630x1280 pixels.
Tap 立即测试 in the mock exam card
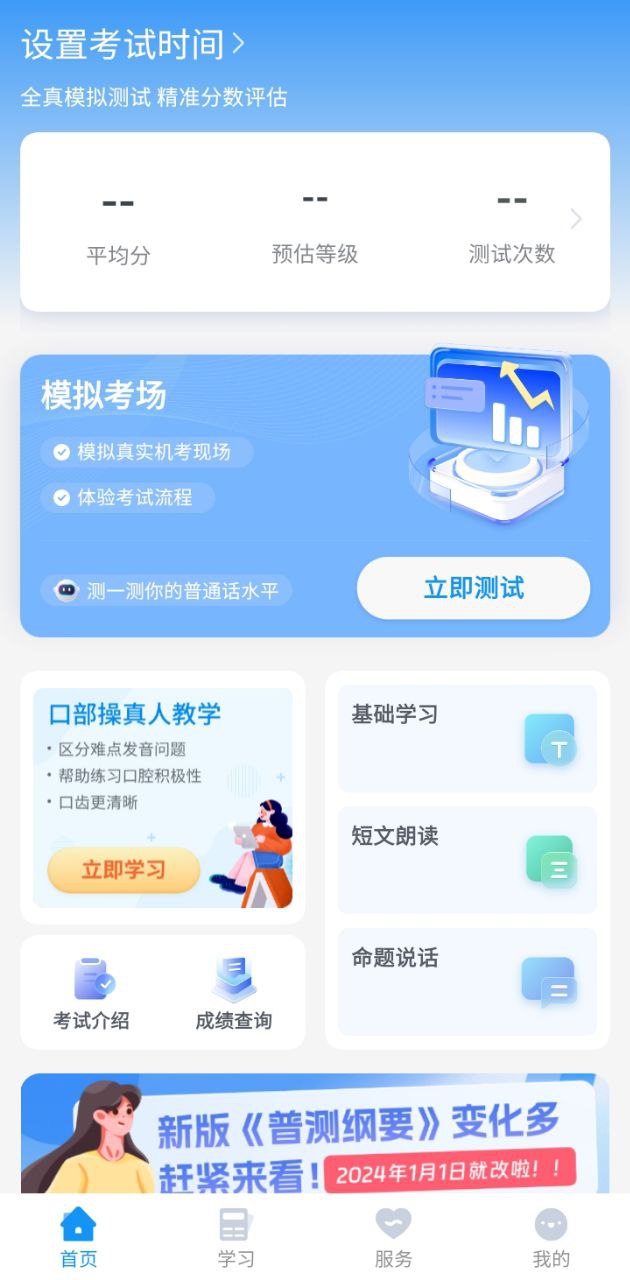pos(473,588)
